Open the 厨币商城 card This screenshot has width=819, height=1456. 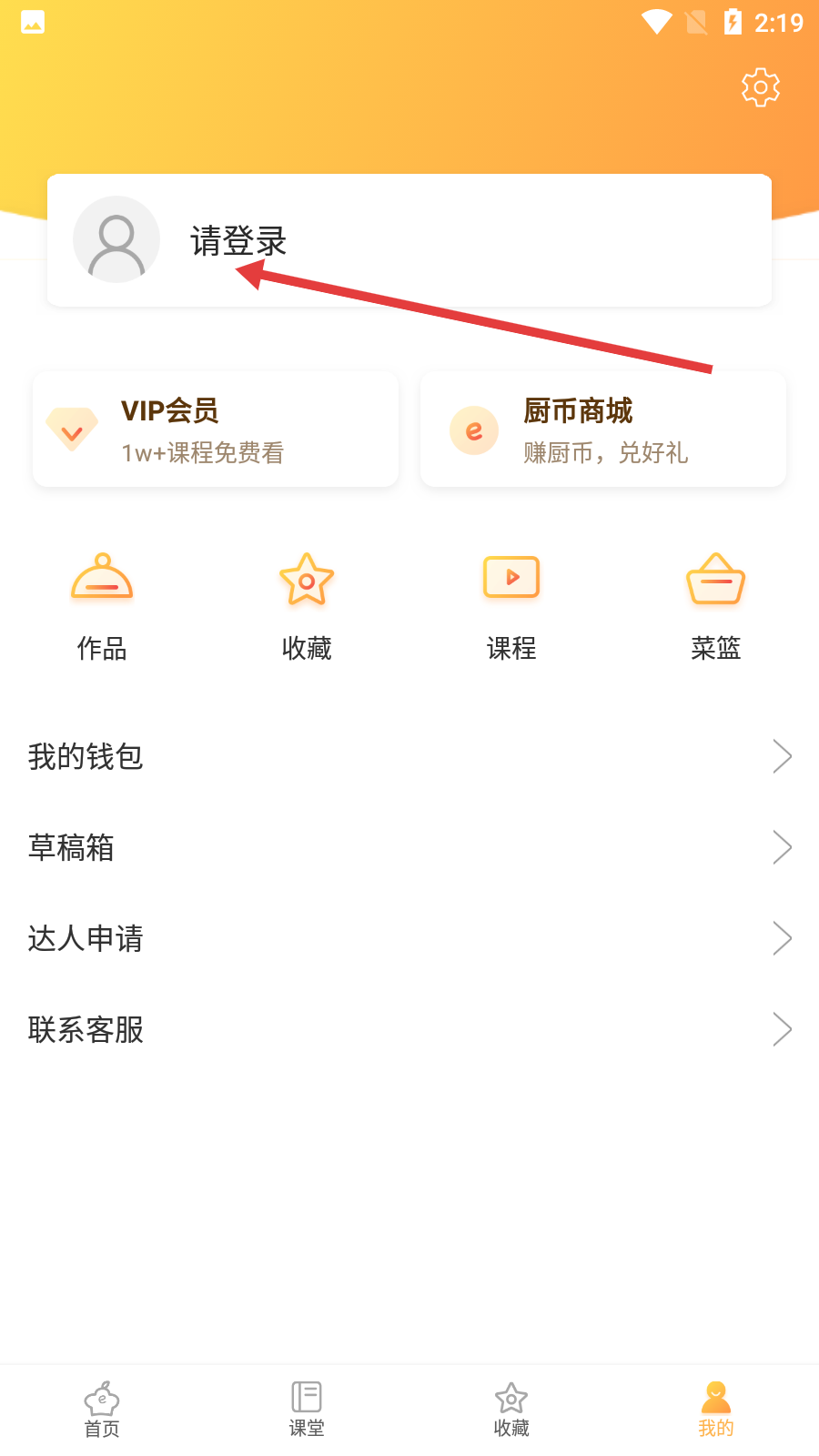click(602, 430)
